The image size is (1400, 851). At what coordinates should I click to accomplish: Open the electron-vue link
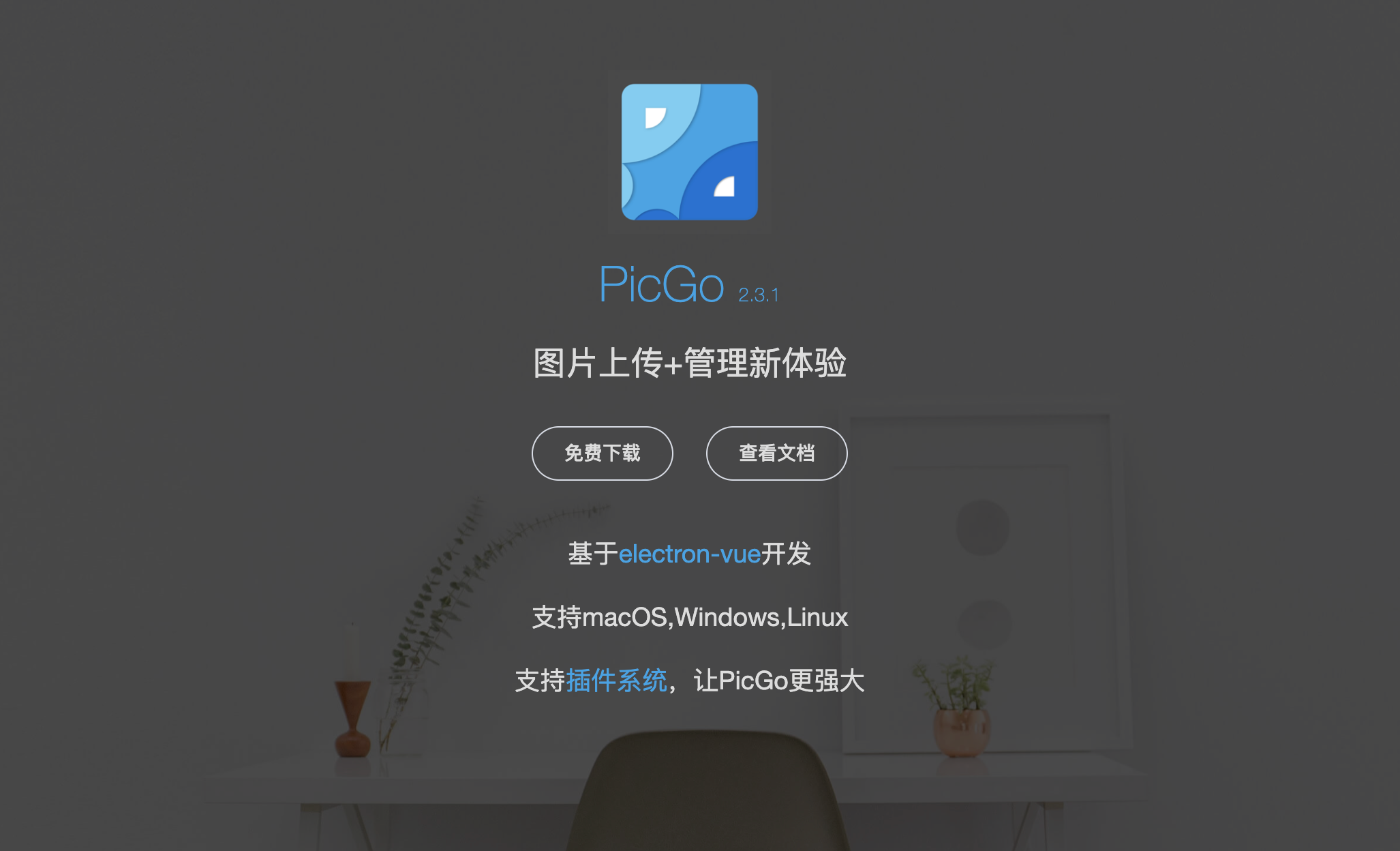(689, 554)
